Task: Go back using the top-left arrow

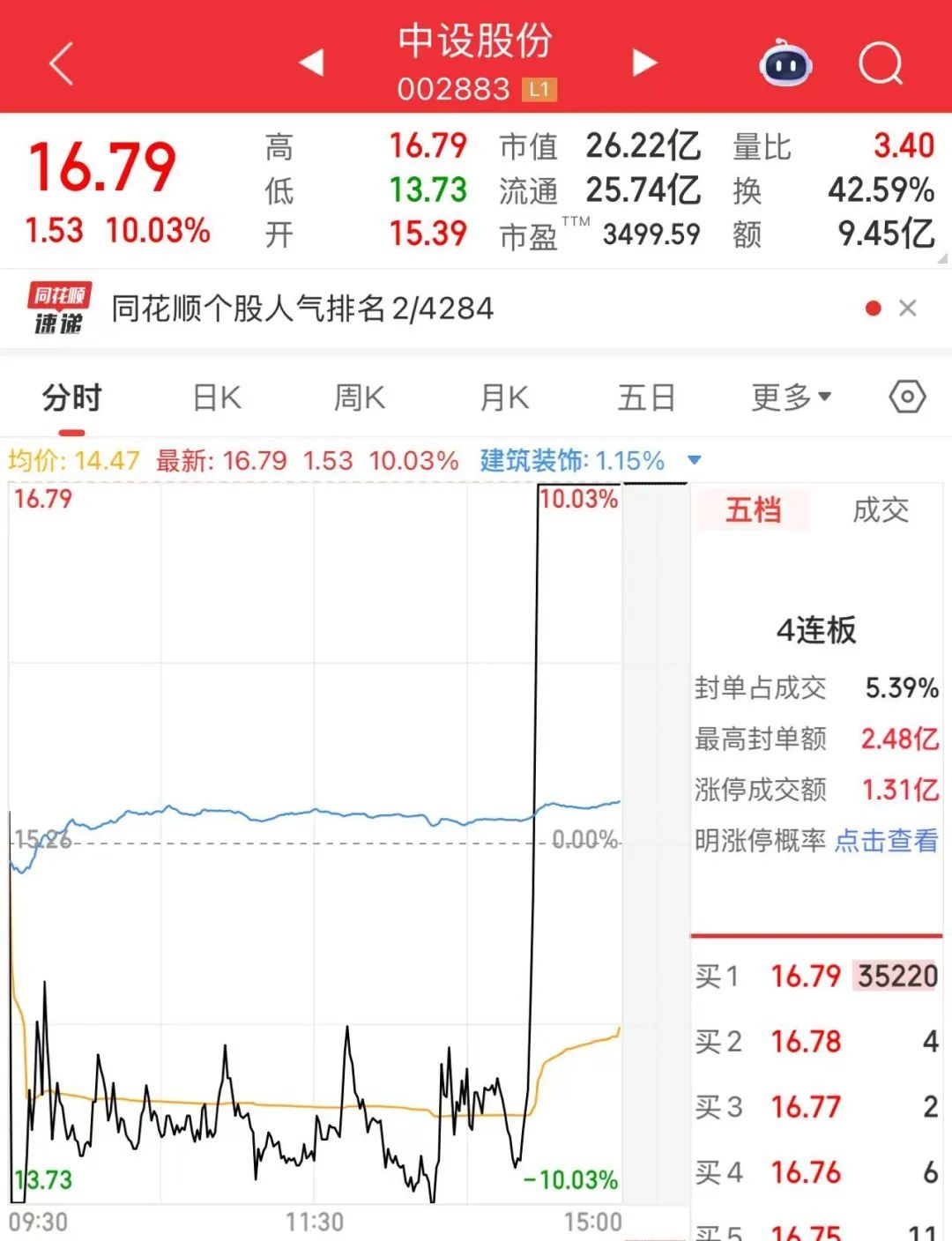Action: point(62,64)
